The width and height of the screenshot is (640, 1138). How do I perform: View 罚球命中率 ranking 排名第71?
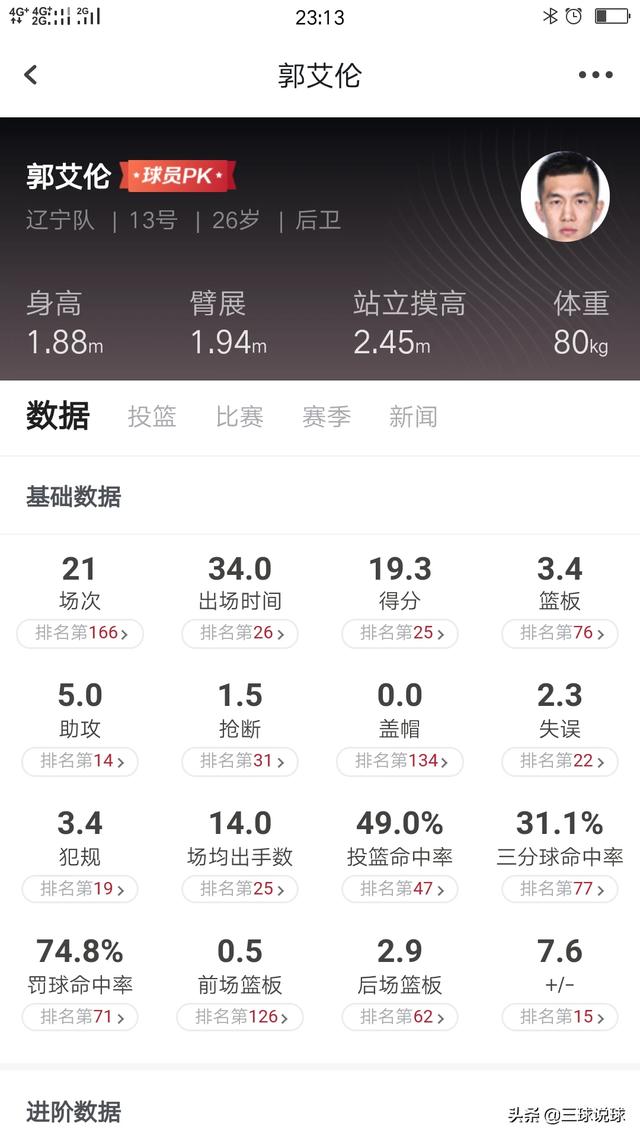click(80, 1018)
